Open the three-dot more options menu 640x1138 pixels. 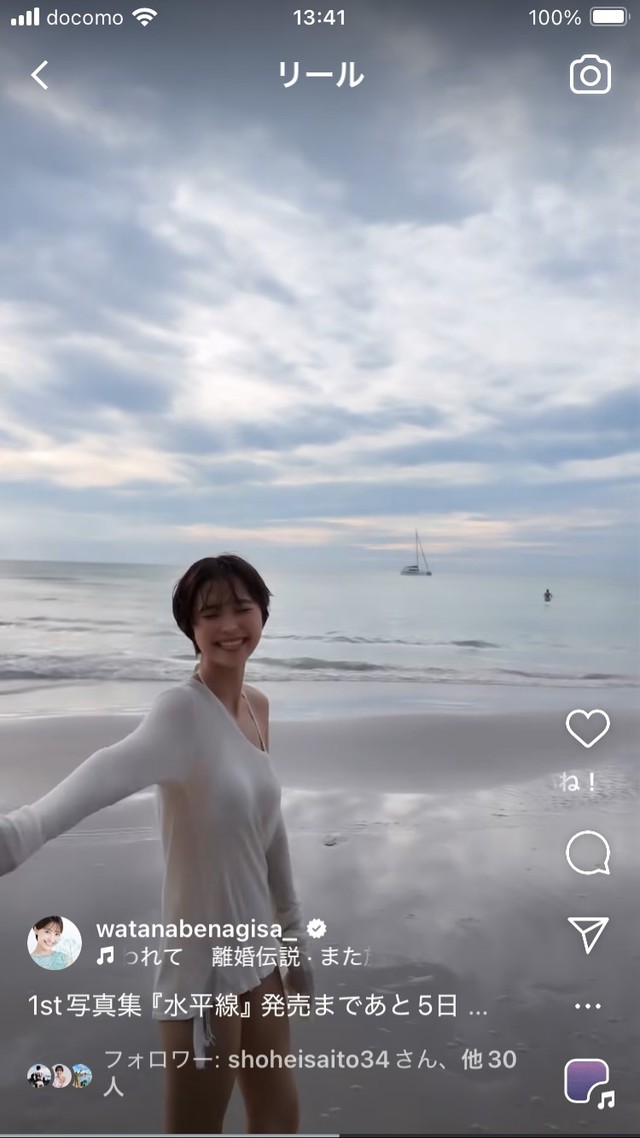coord(588,1006)
